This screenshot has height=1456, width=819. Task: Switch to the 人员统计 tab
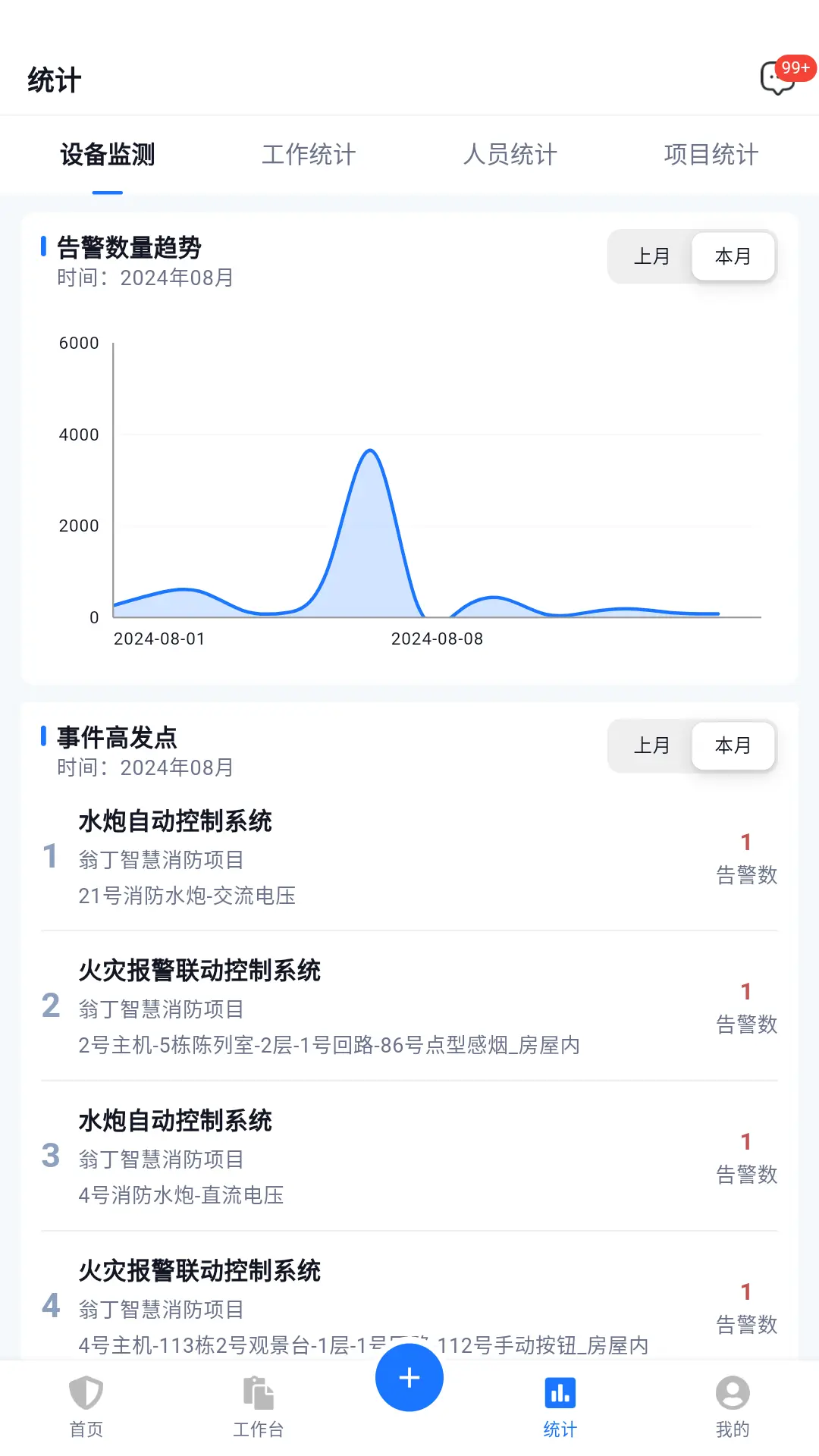[x=510, y=155]
